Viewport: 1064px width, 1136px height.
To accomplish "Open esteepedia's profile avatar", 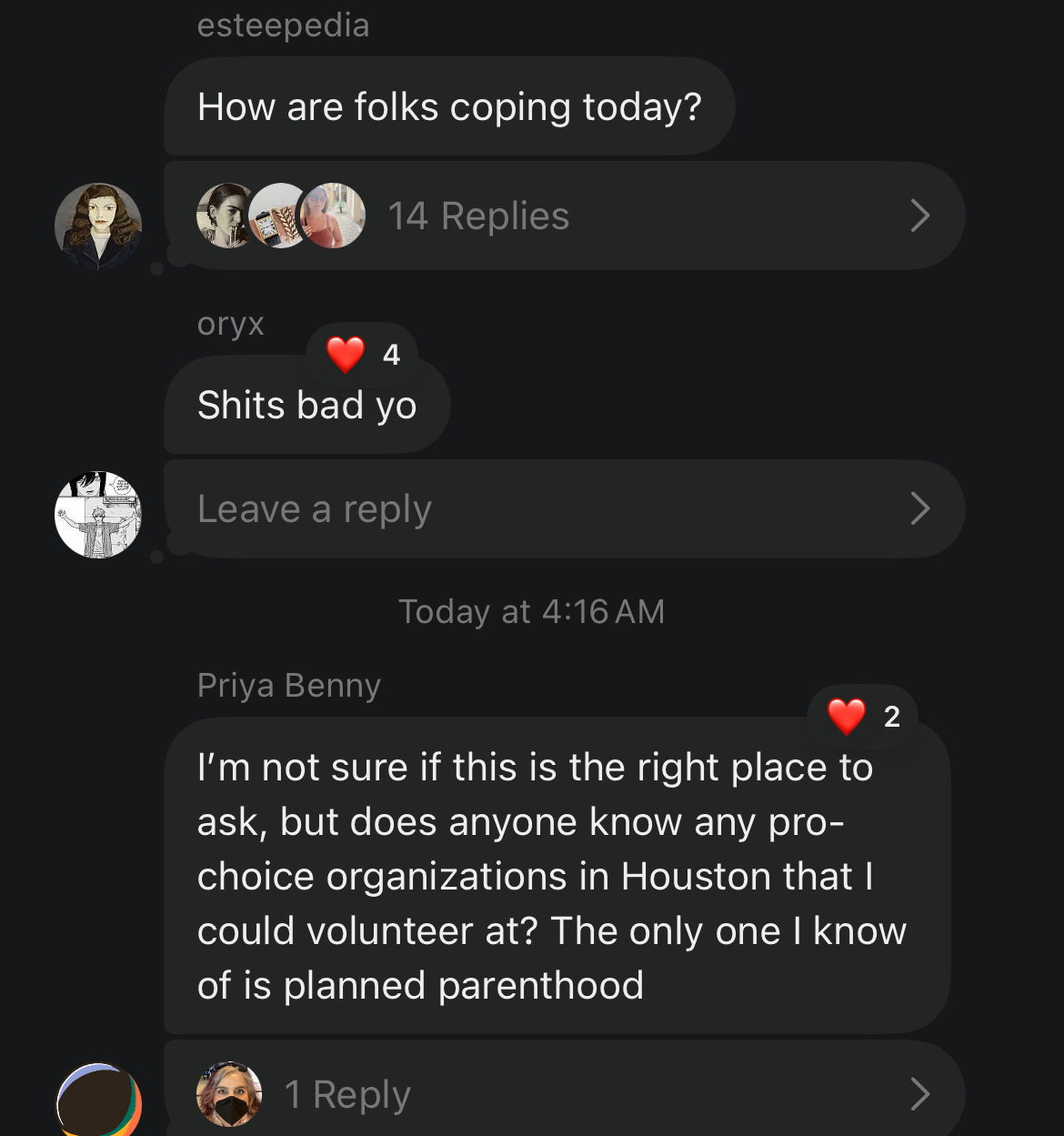I will (x=98, y=226).
